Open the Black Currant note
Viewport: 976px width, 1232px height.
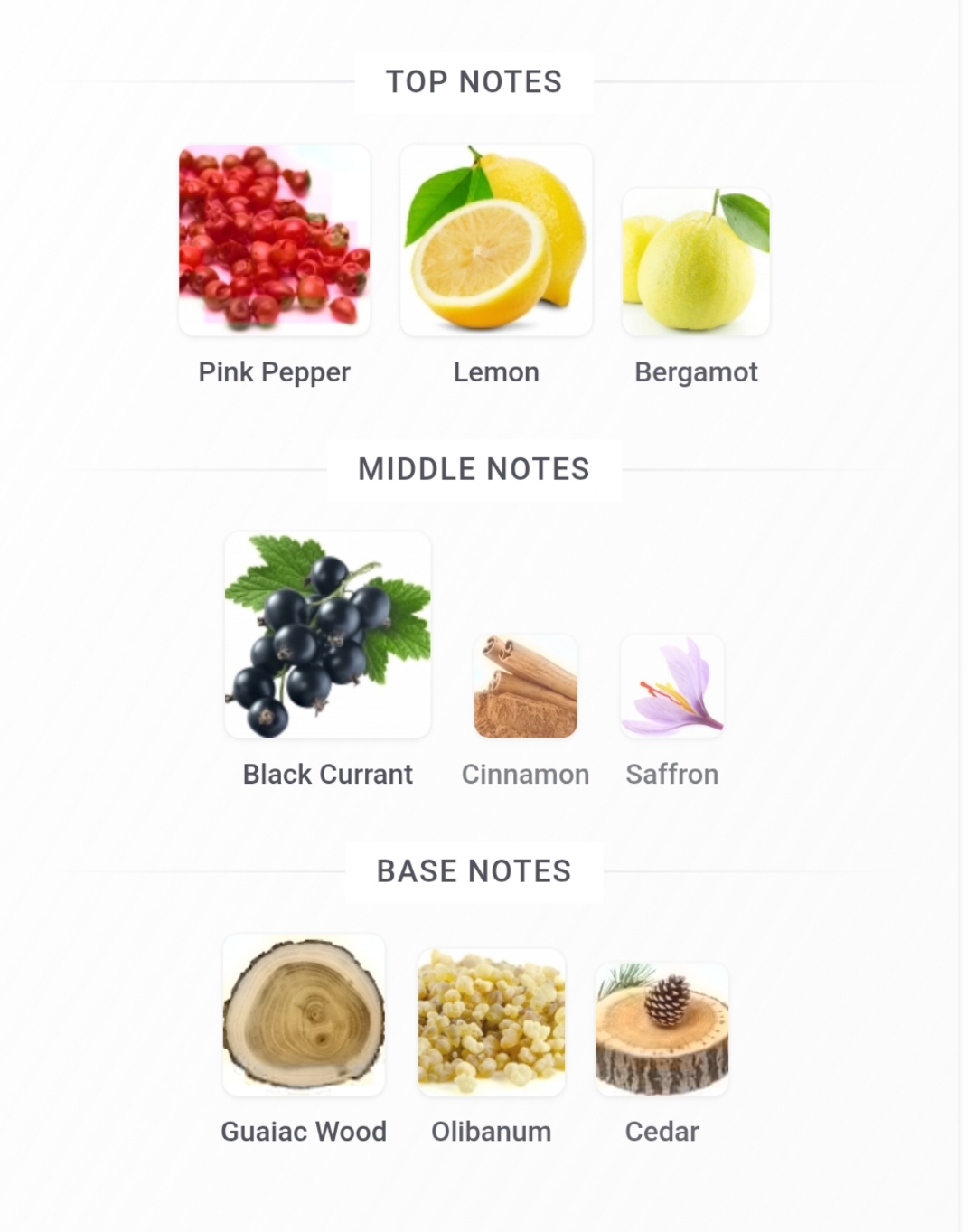[x=327, y=635]
